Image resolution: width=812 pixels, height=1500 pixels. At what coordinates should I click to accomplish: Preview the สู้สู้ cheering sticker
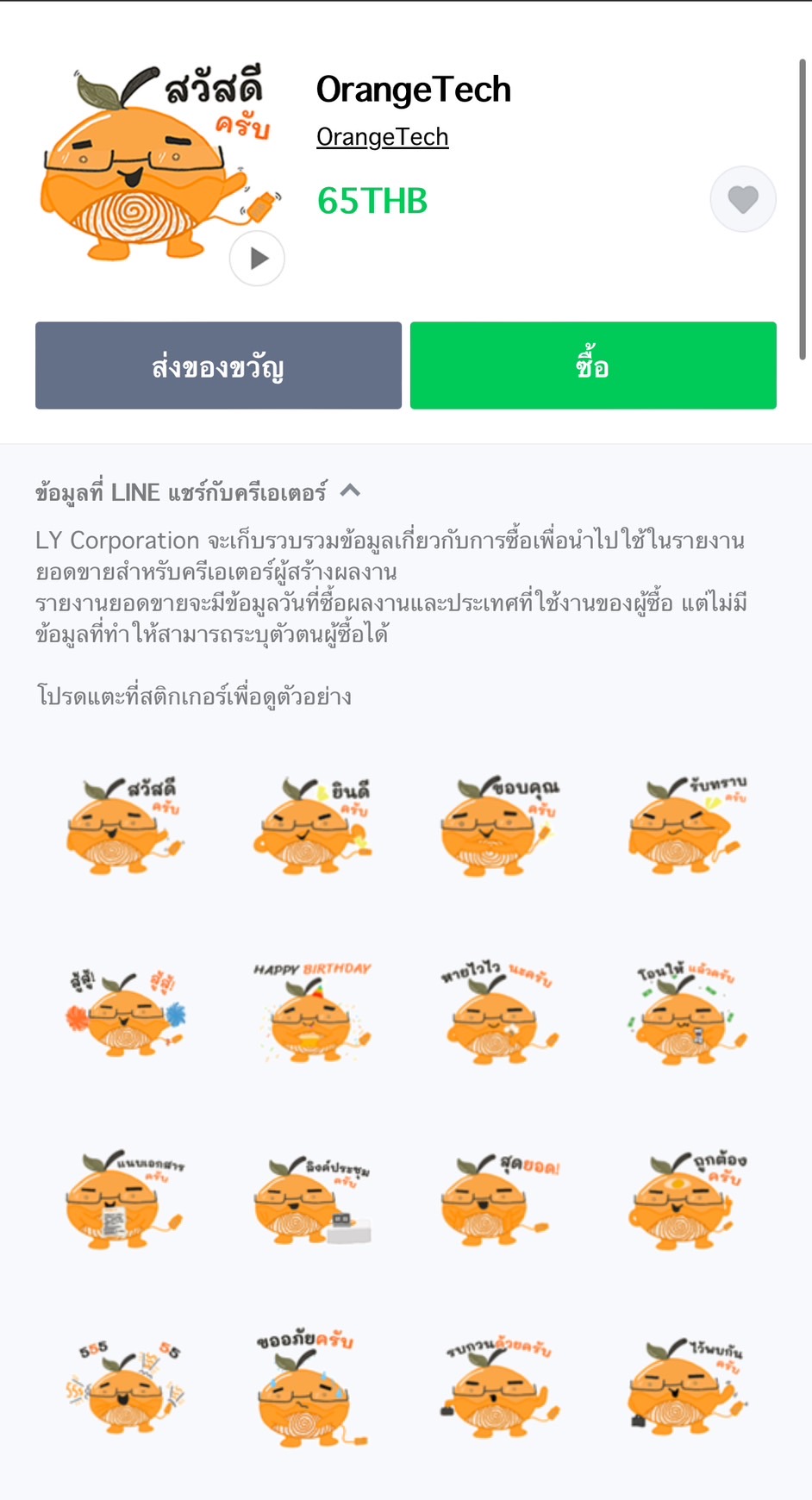[125, 1014]
